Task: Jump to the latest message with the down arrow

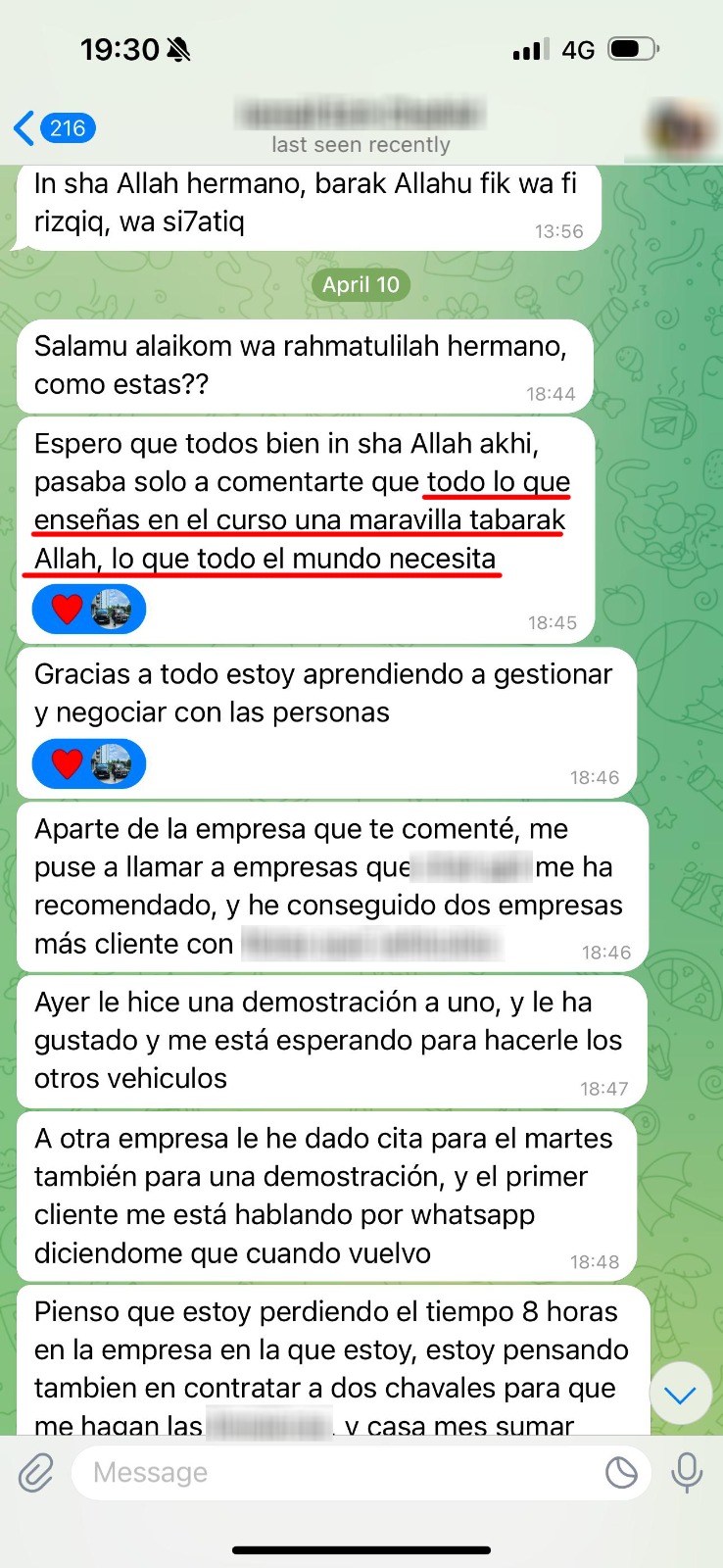Action: (680, 1394)
